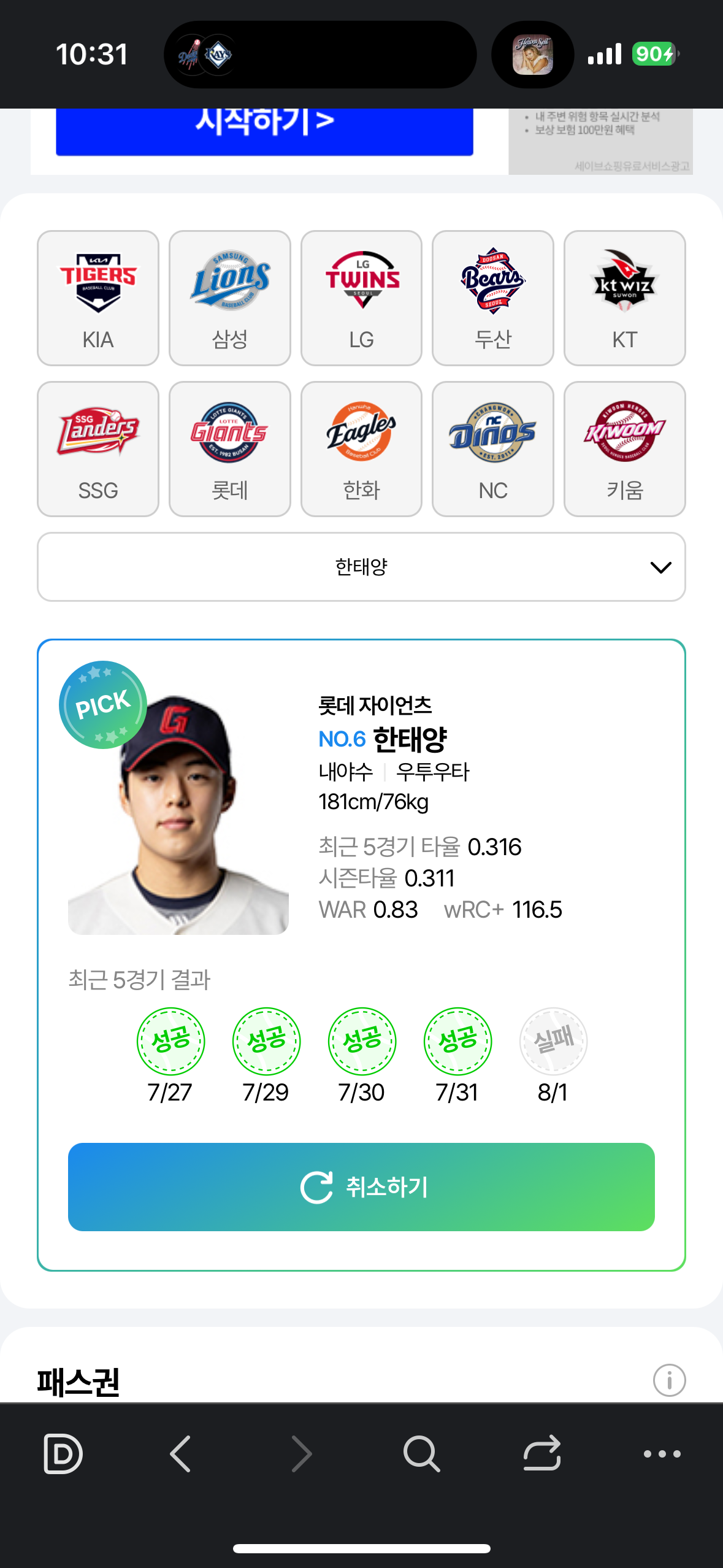
Task: Tap 취소하기 to cancel the pick
Action: pyautogui.click(x=361, y=1186)
